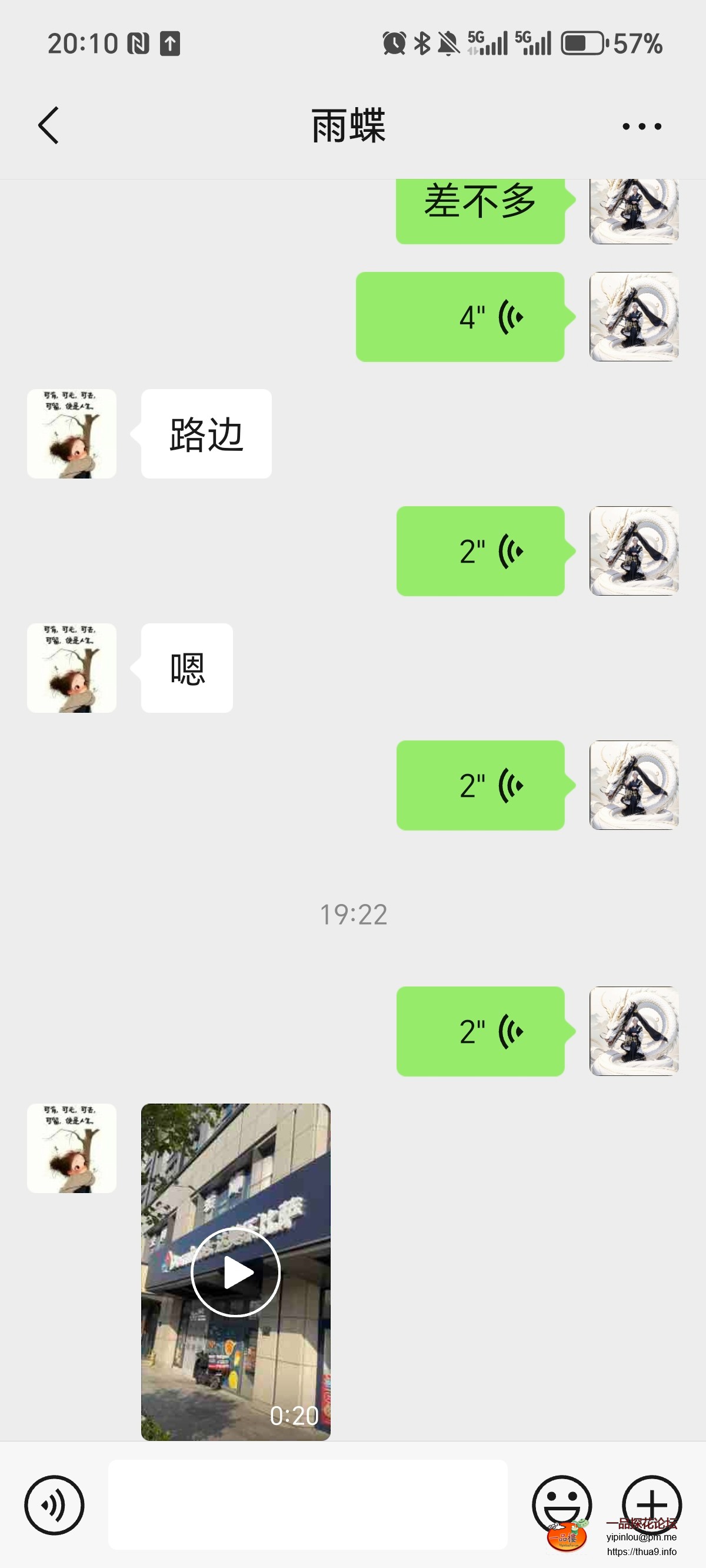Play the 20-second video message
This screenshot has width=706, height=1568.
click(235, 1272)
